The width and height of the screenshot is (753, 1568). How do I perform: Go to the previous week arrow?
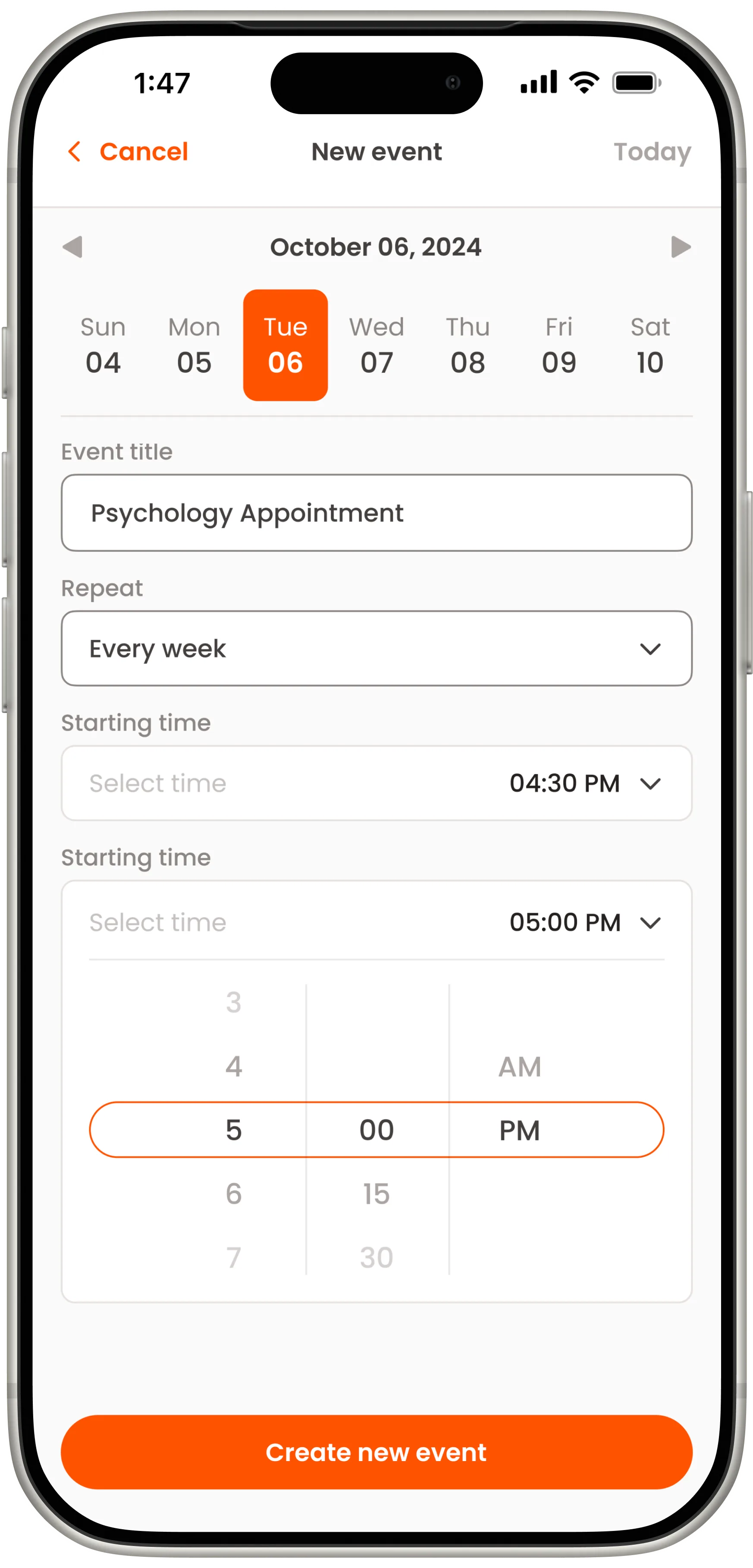tap(72, 247)
